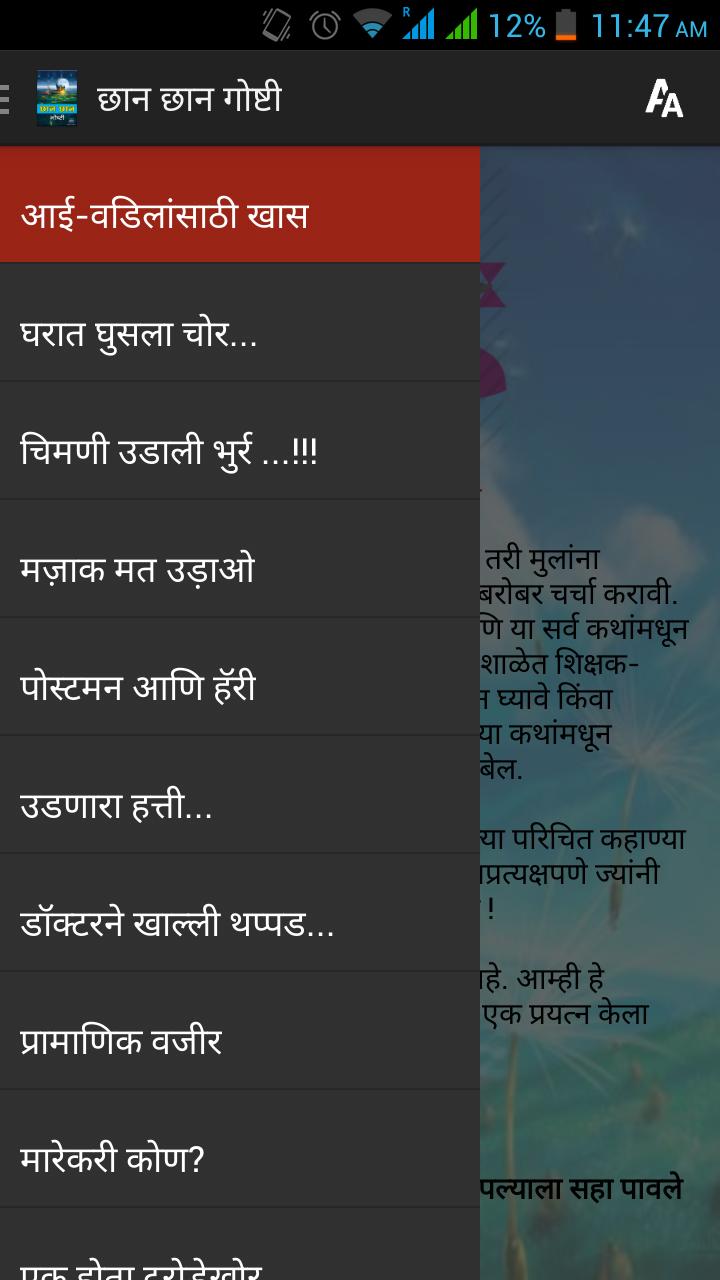Go to story उडणारा हत्ती...
Image resolution: width=720 pixels, height=1280 pixels.
(x=240, y=806)
